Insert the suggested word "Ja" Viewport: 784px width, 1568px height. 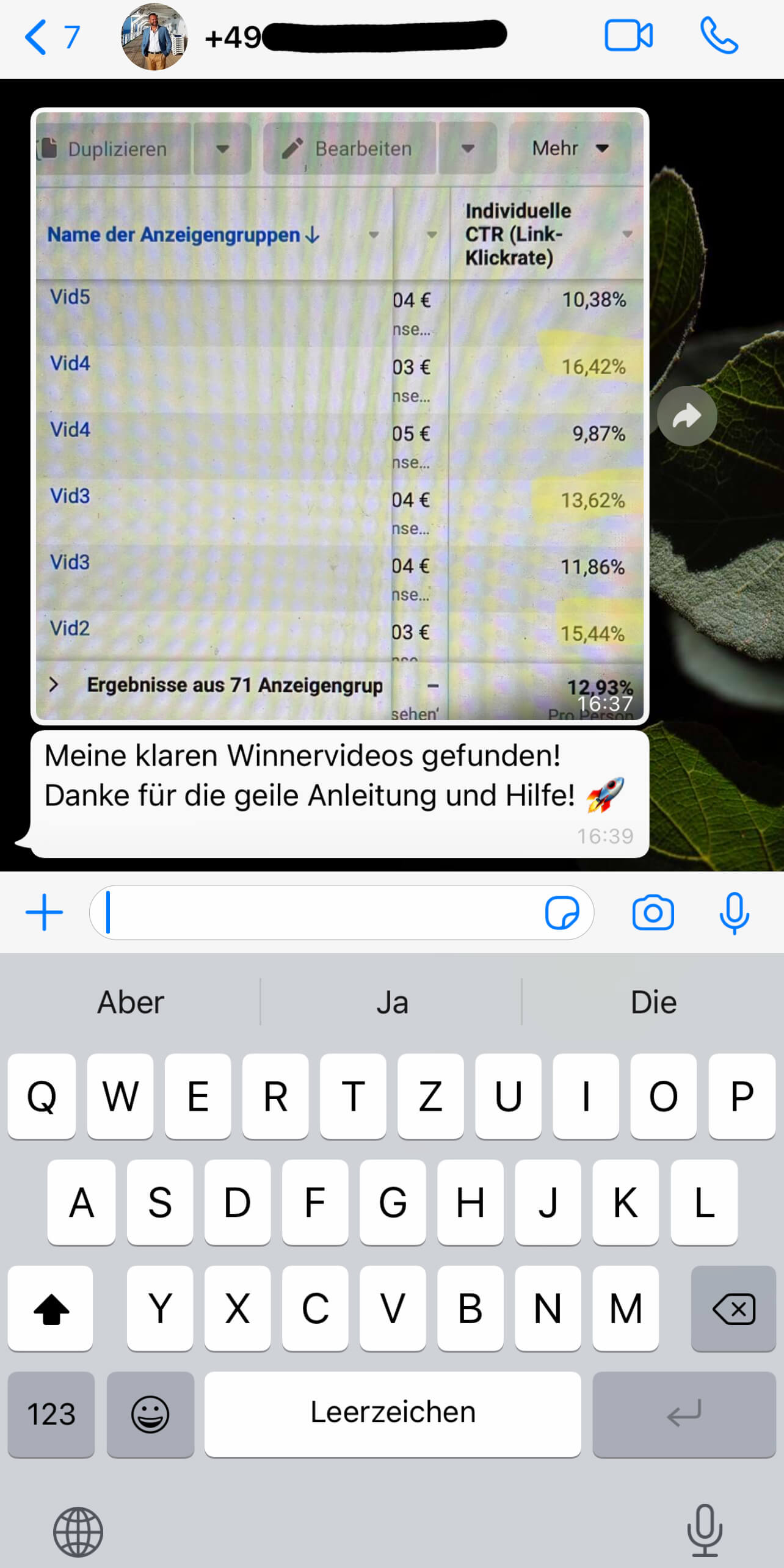tap(392, 1002)
